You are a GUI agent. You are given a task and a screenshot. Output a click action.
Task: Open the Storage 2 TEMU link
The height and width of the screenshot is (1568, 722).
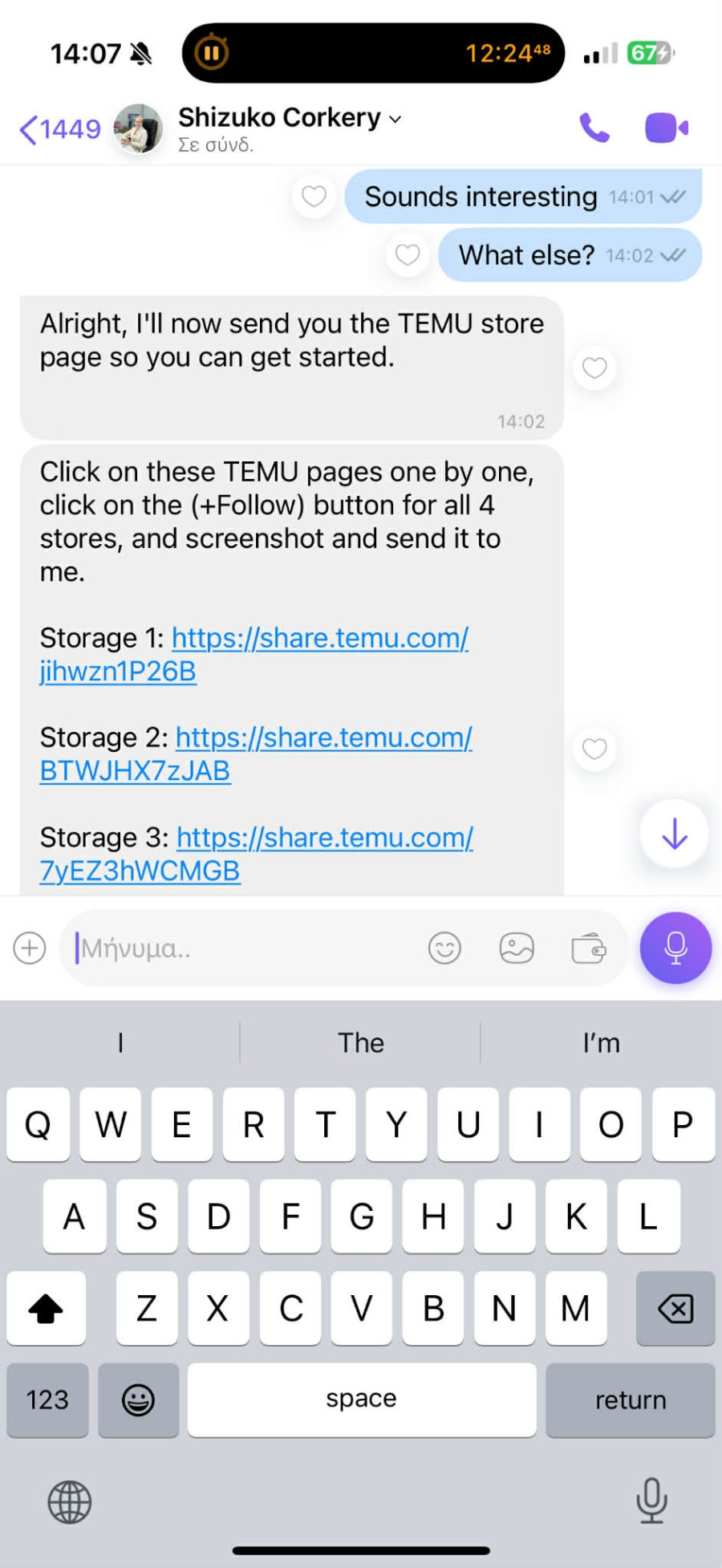tap(323, 738)
